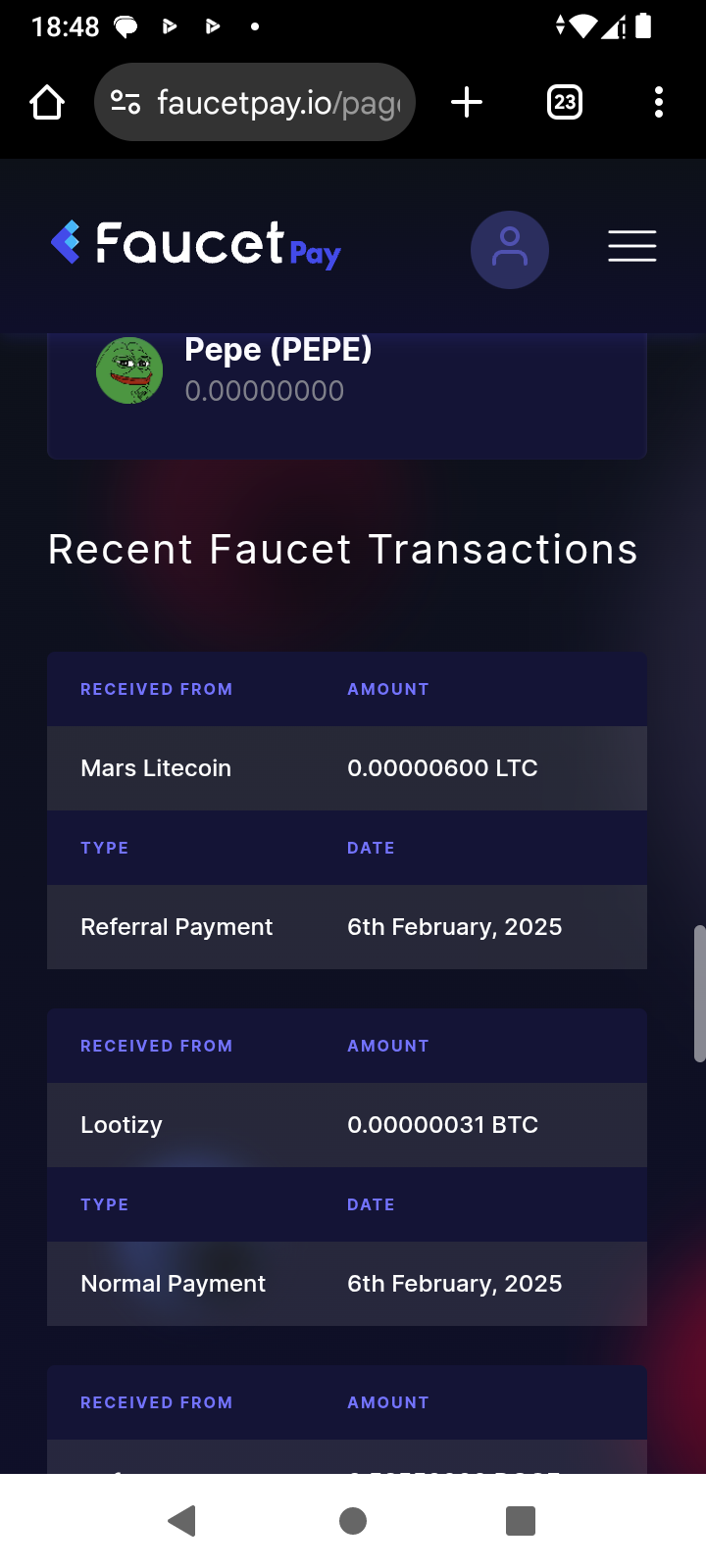This screenshot has height=1568, width=706.
Task: Tap the system back button
Action: pyautogui.click(x=182, y=1521)
